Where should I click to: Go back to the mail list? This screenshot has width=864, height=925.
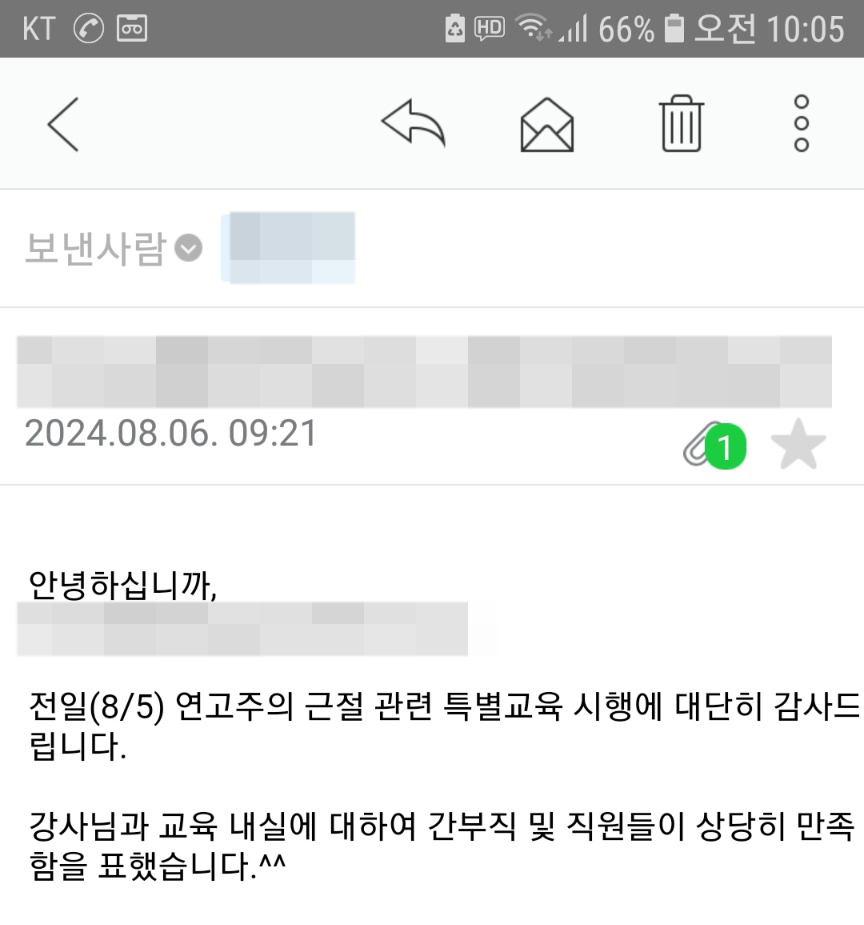coord(62,125)
